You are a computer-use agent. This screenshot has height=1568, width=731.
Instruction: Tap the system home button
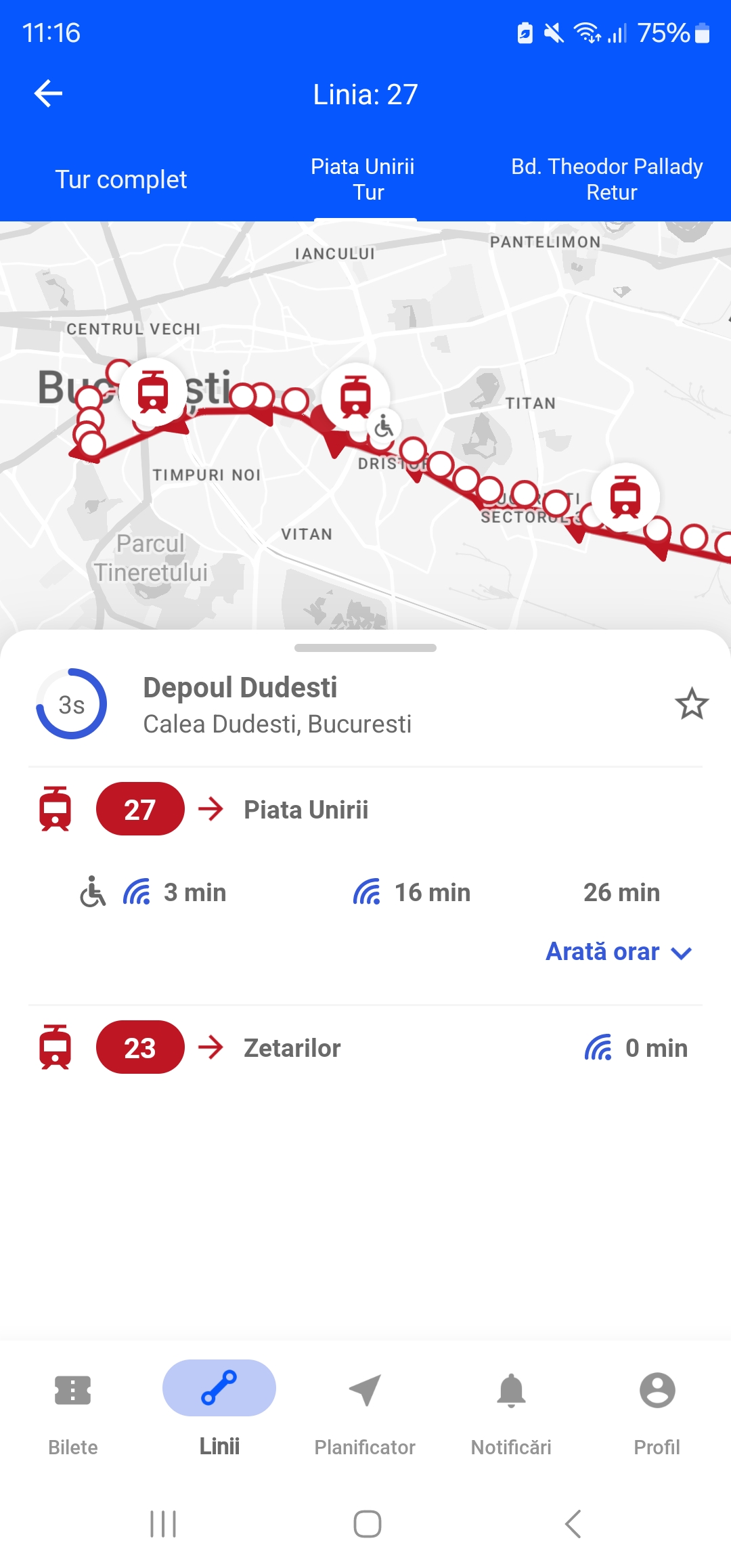367,1524
